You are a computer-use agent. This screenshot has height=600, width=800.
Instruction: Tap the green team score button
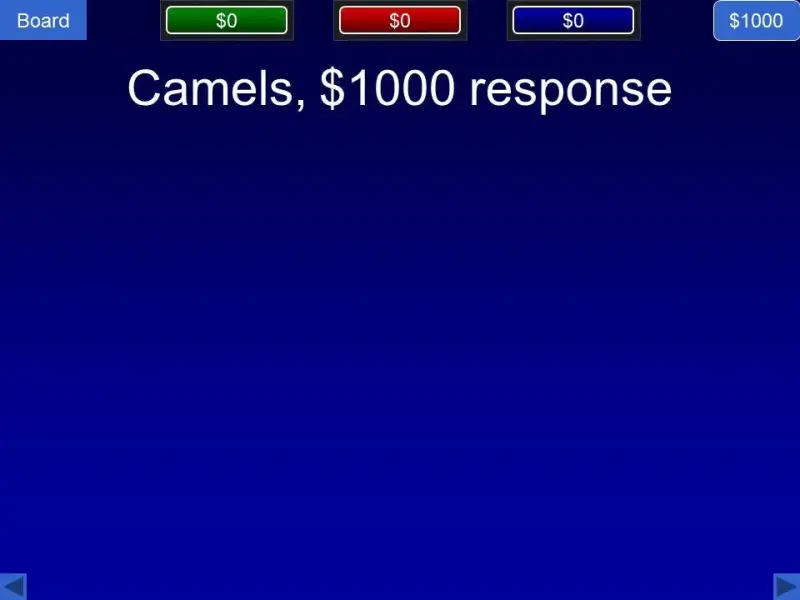[x=227, y=20]
